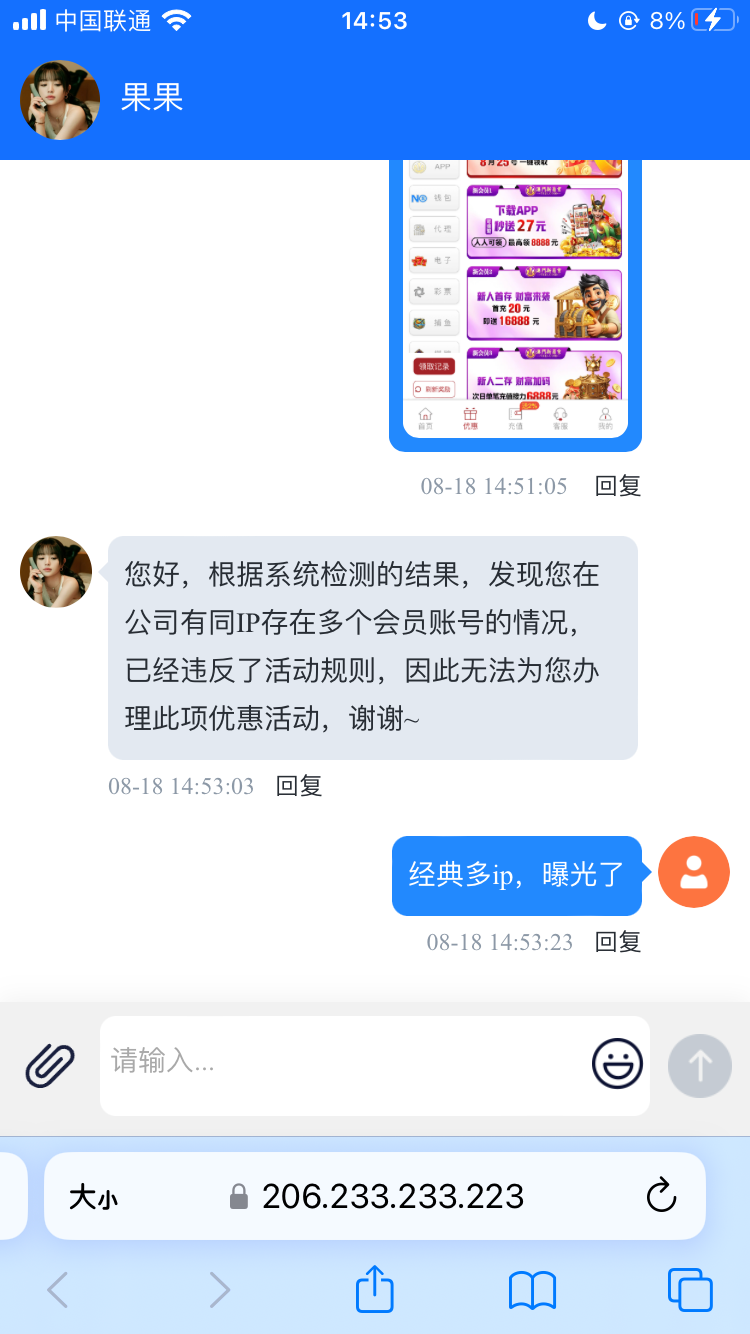Reload the page in Safari

click(661, 1196)
